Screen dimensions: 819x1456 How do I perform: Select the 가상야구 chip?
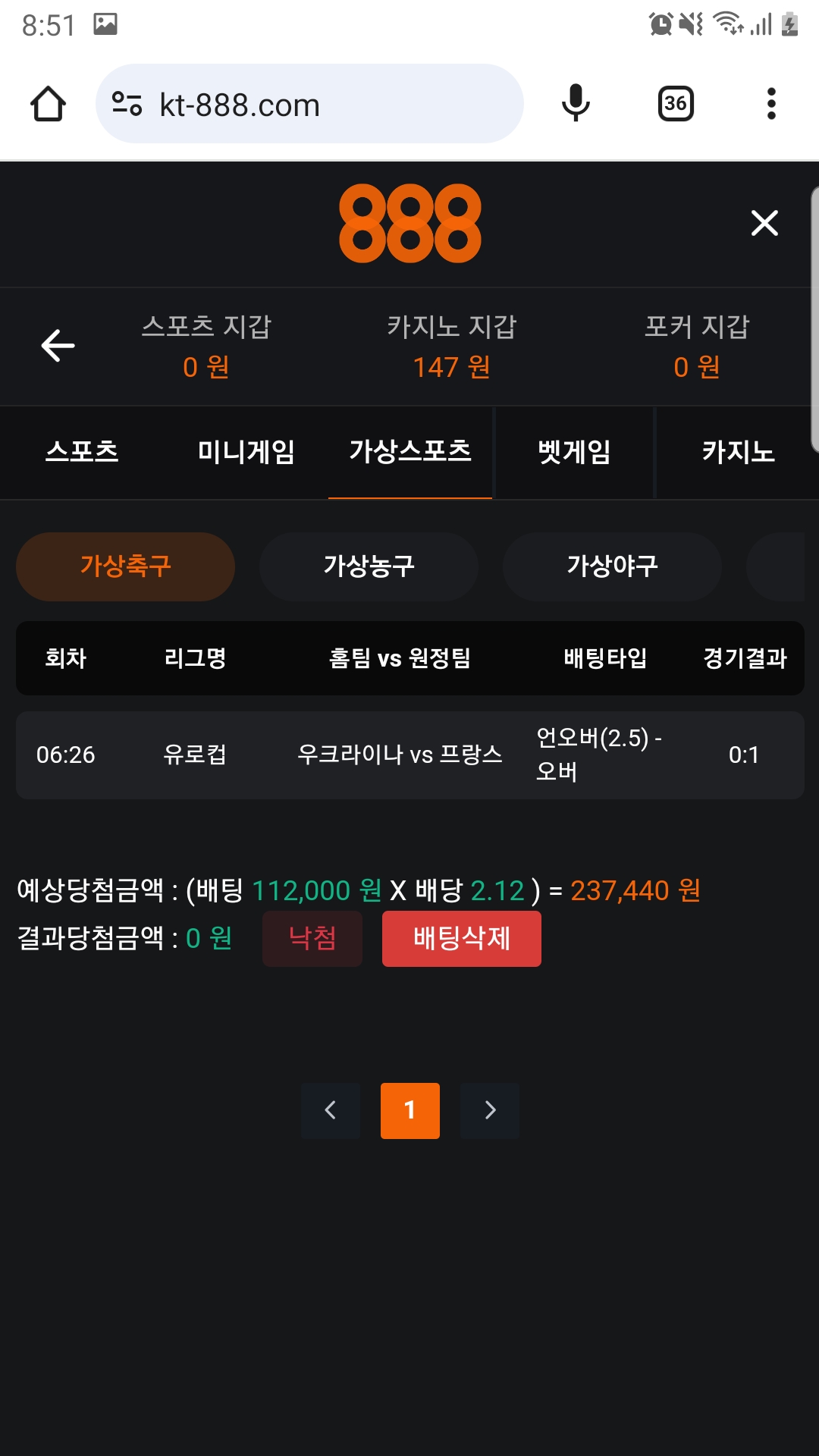tap(612, 566)
